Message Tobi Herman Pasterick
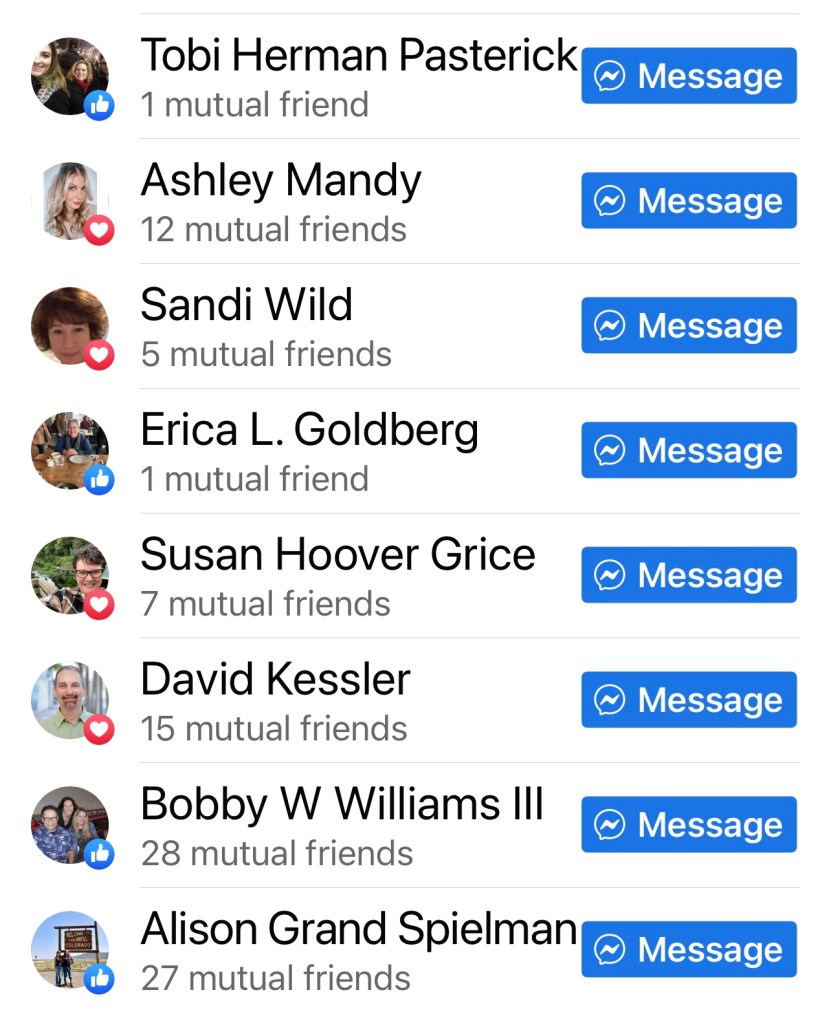Screen dimensions: 831x1023 [689, 76]
